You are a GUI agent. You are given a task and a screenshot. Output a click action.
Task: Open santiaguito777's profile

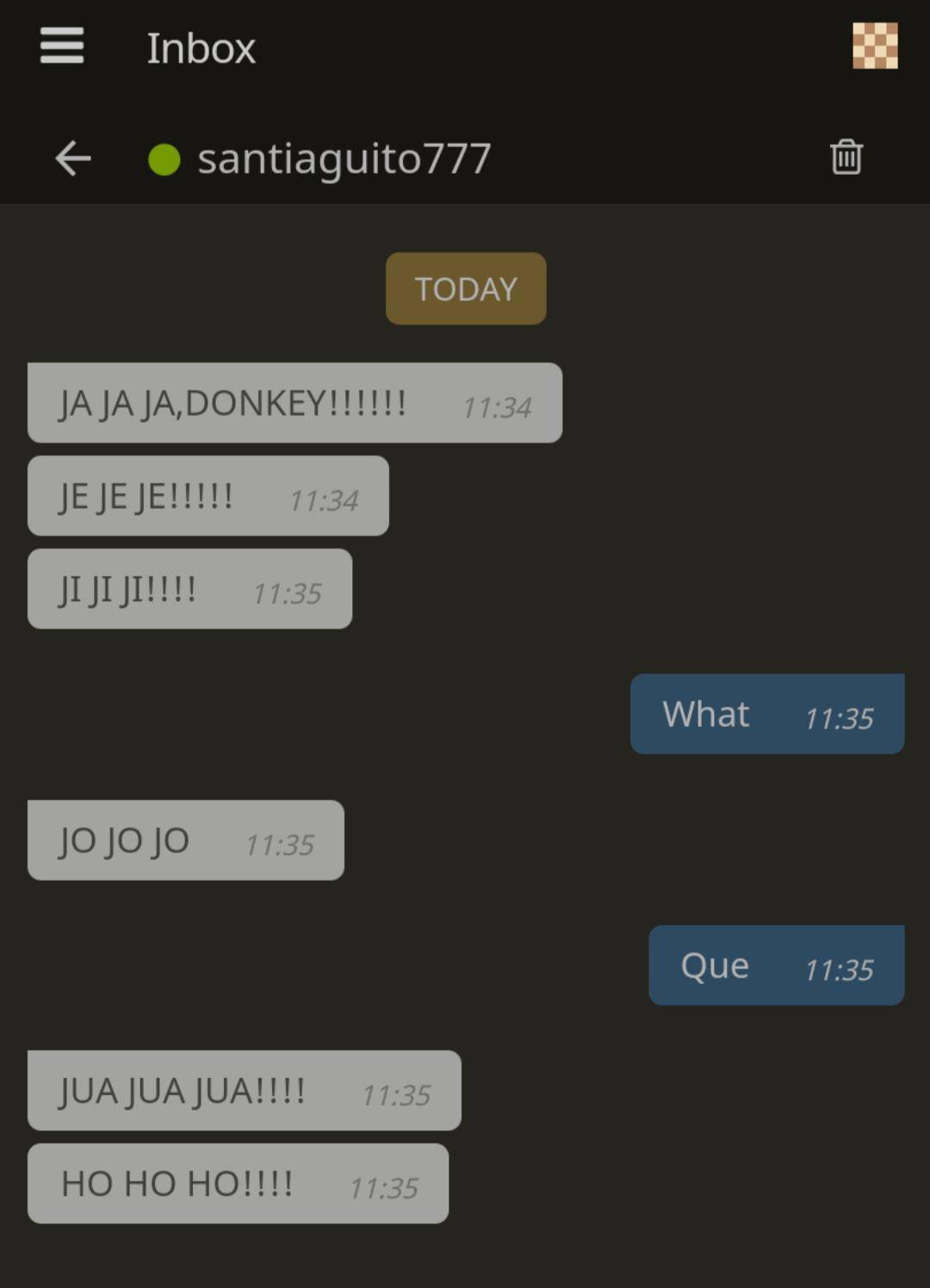[344, 158]
